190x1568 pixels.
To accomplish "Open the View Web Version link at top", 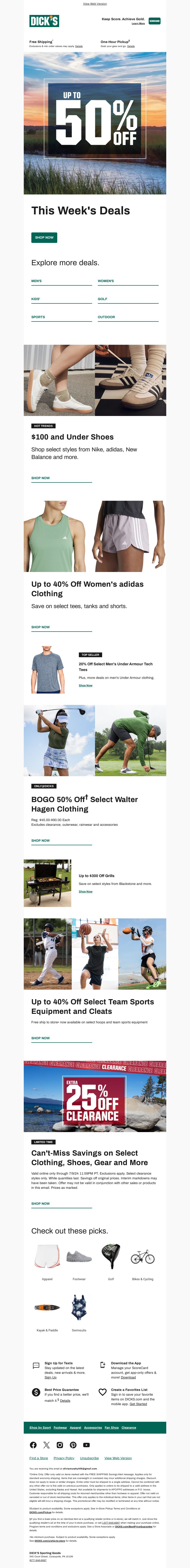I will [x=94, y=4].
